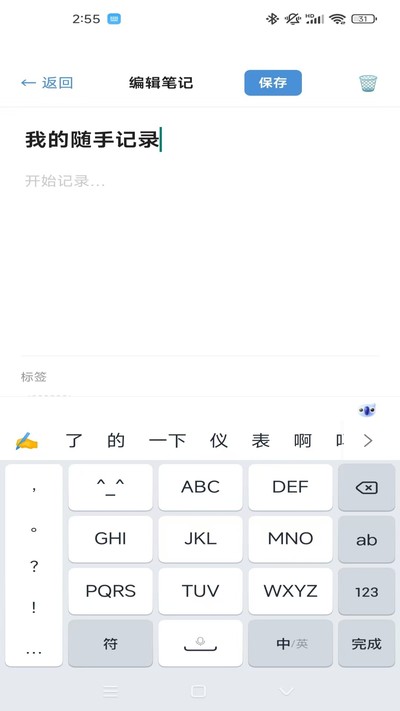
Task: Go back using the 返回 link
Action: tap(47, 83)
